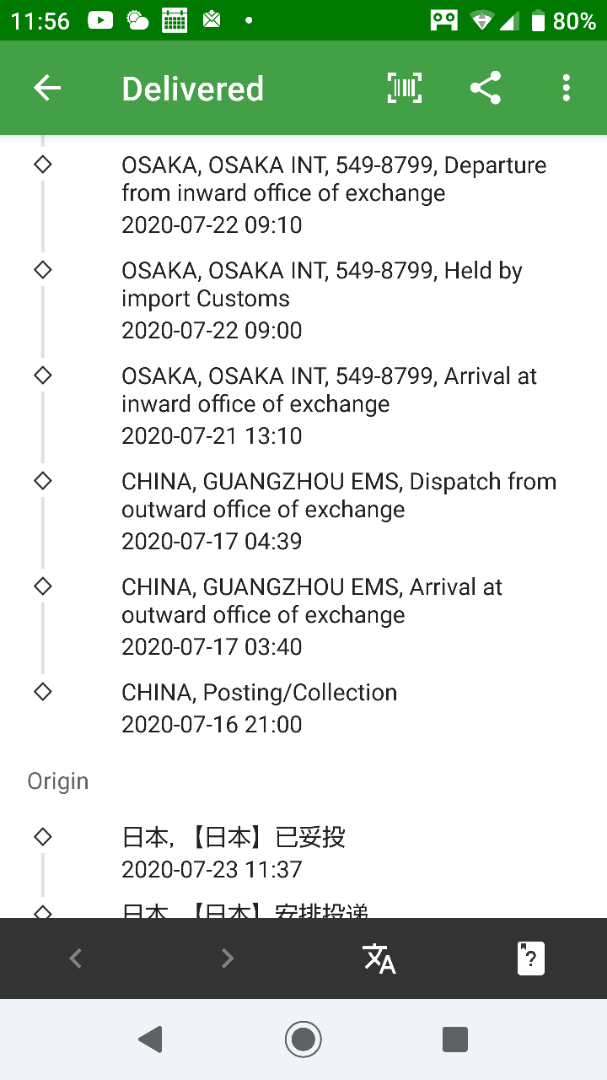Image resolution: width=607 pixels, height=1080 pixels.
Task: Open the barcode scanner icon
Action: point(405,88)
